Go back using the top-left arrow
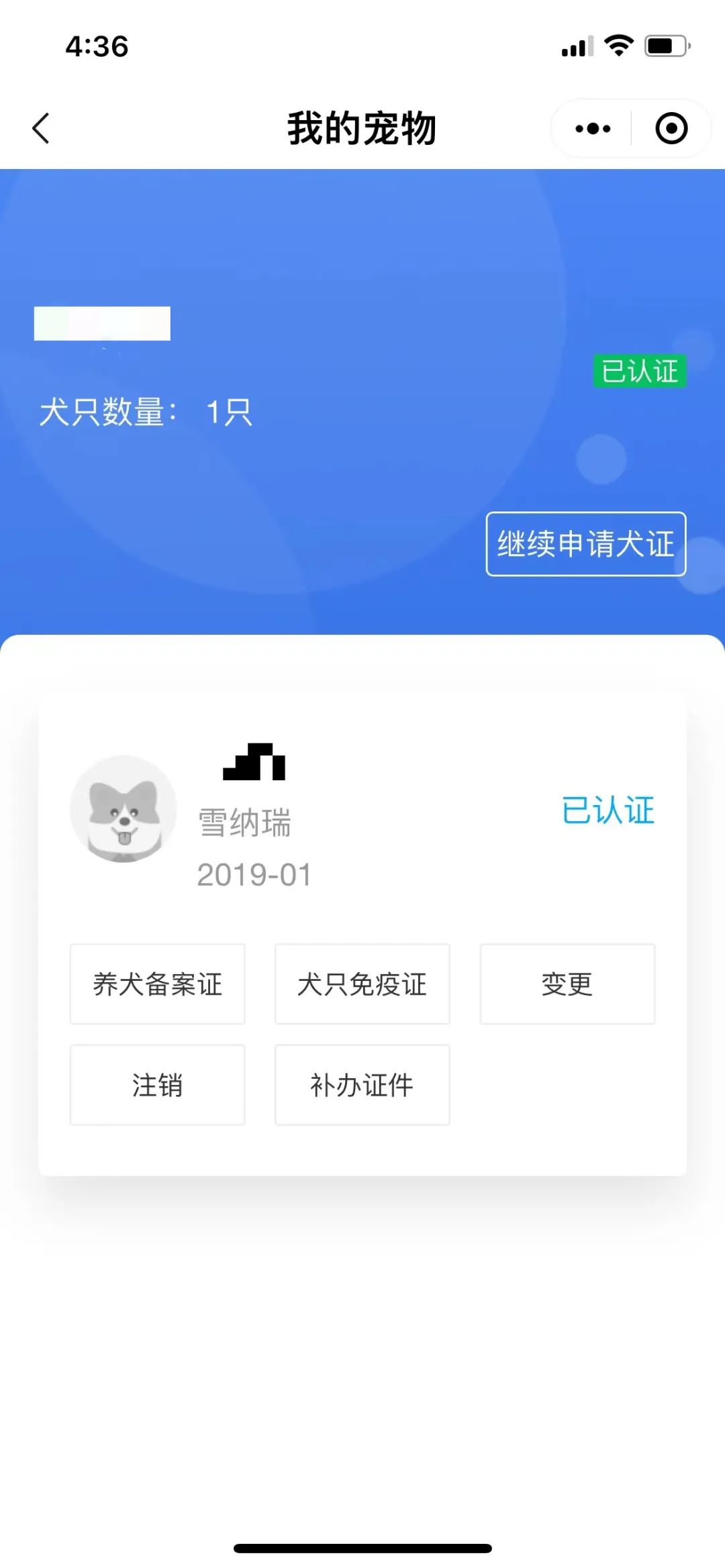The width and height of the screenshot is (725, 1568). coord(41,128)
